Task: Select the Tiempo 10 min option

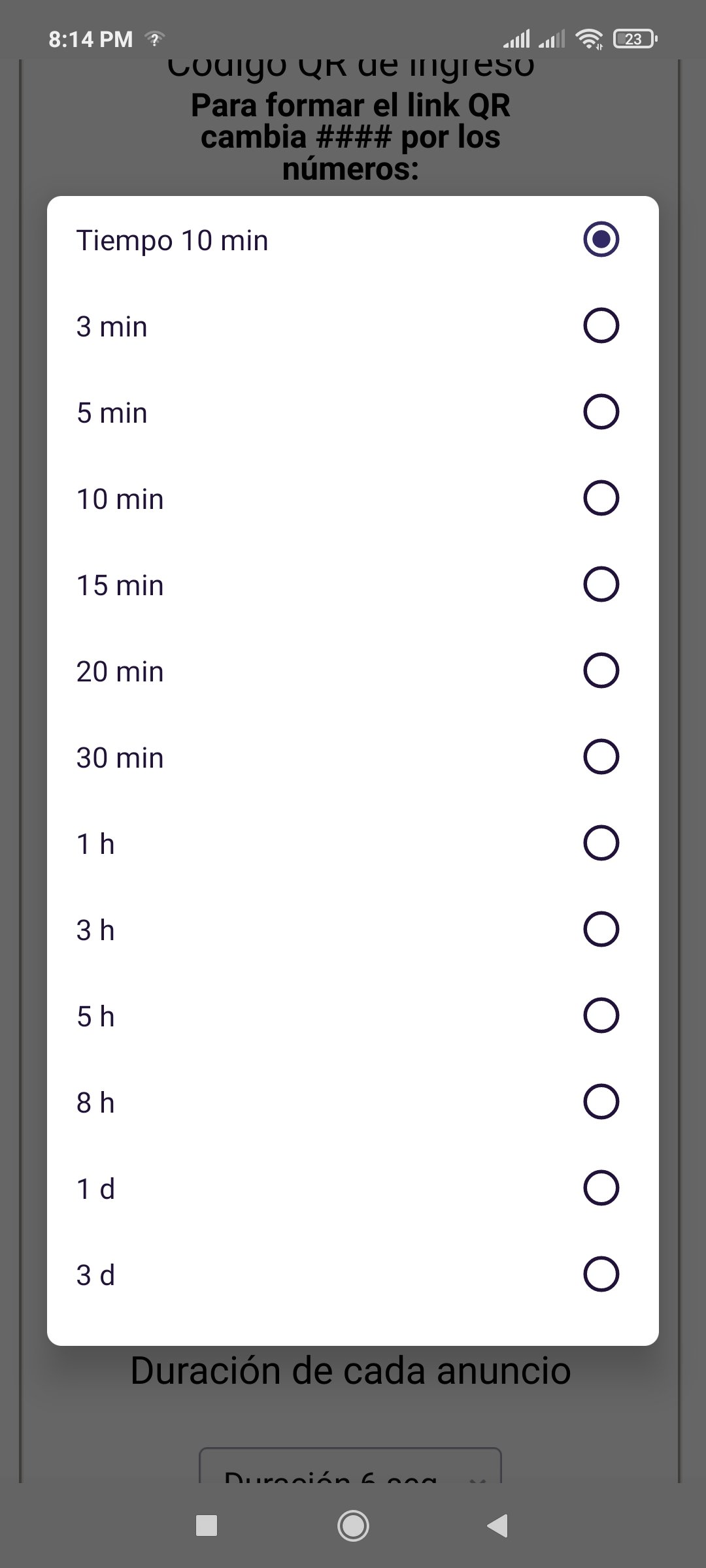Action: click(x=353, y=240)
